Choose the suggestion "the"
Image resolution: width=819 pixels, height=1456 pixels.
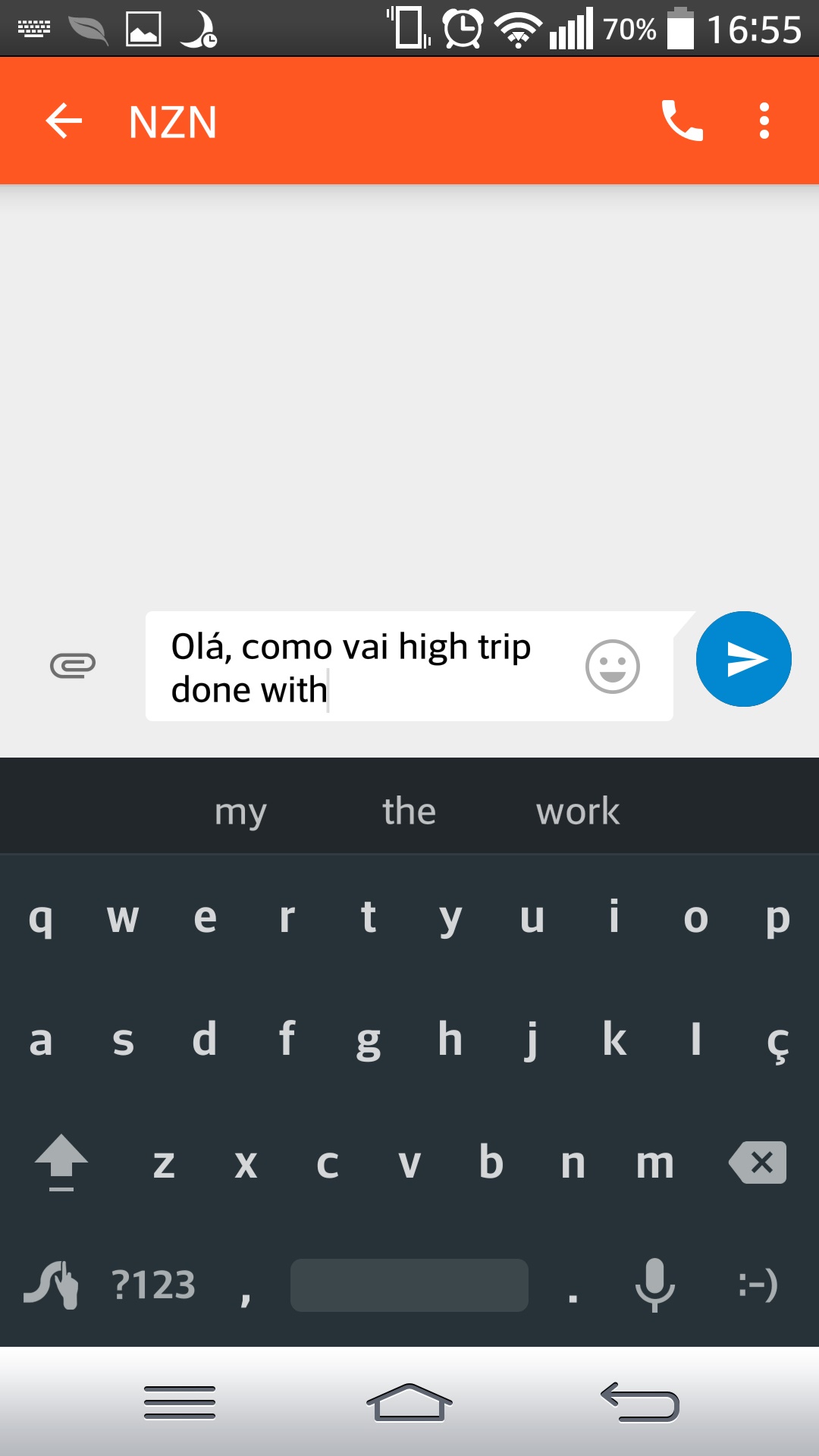tap(409, 811)
